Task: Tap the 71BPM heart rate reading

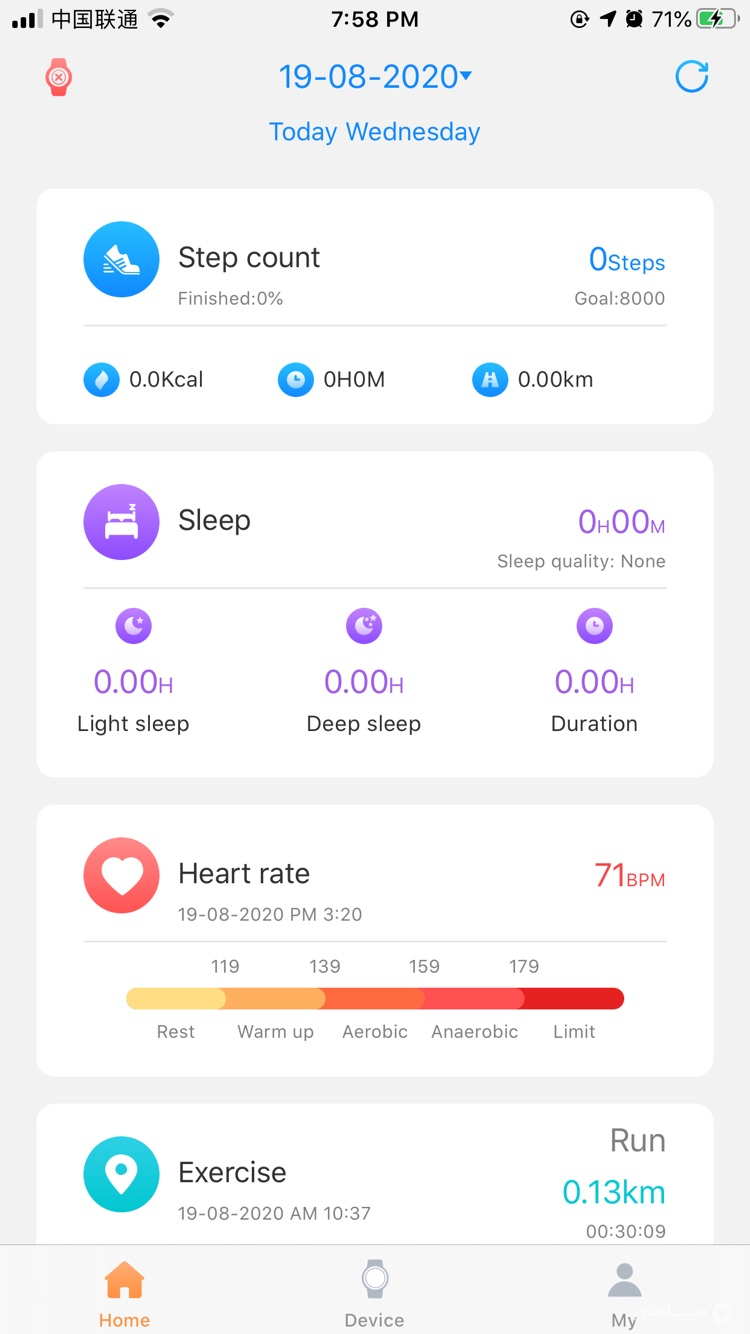Action: (629, 875)
